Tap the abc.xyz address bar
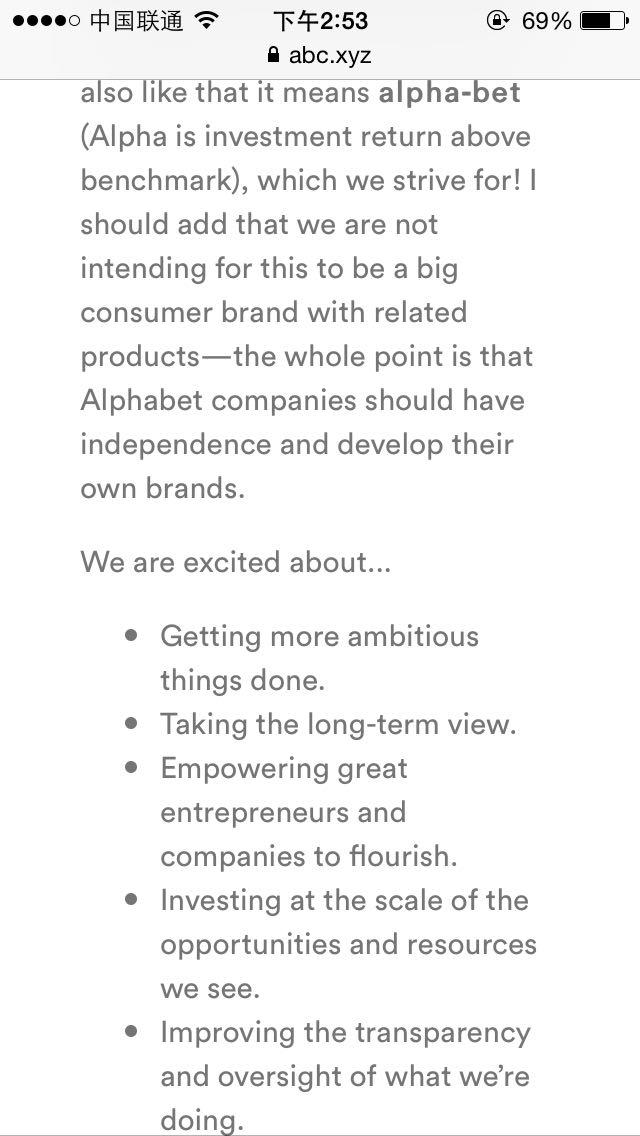 point(320,55)
